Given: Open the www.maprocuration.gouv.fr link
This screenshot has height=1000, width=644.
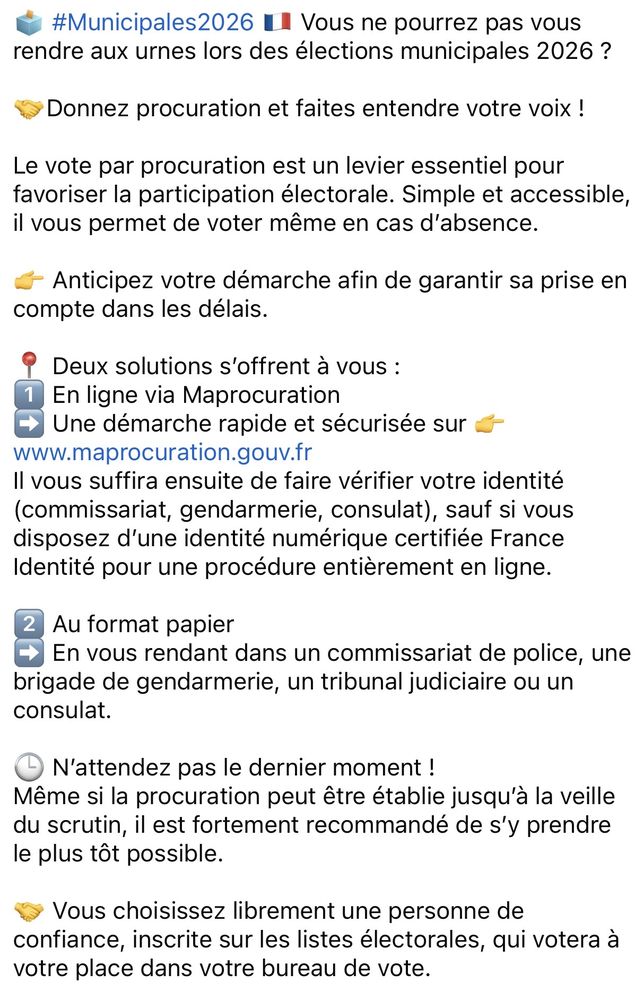Looking at the screenshot, I should pos(163,452).
